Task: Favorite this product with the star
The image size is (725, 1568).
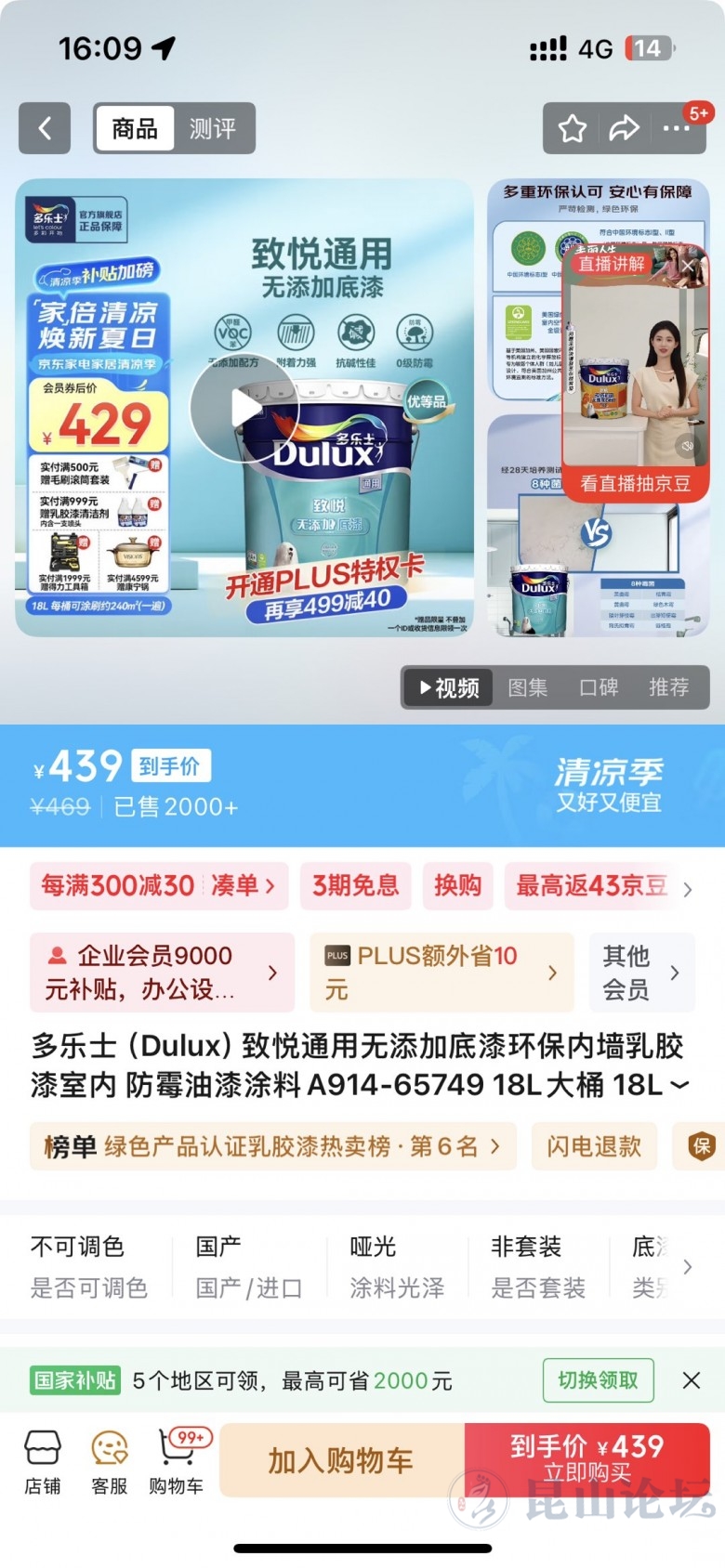Action: (573, 128)
